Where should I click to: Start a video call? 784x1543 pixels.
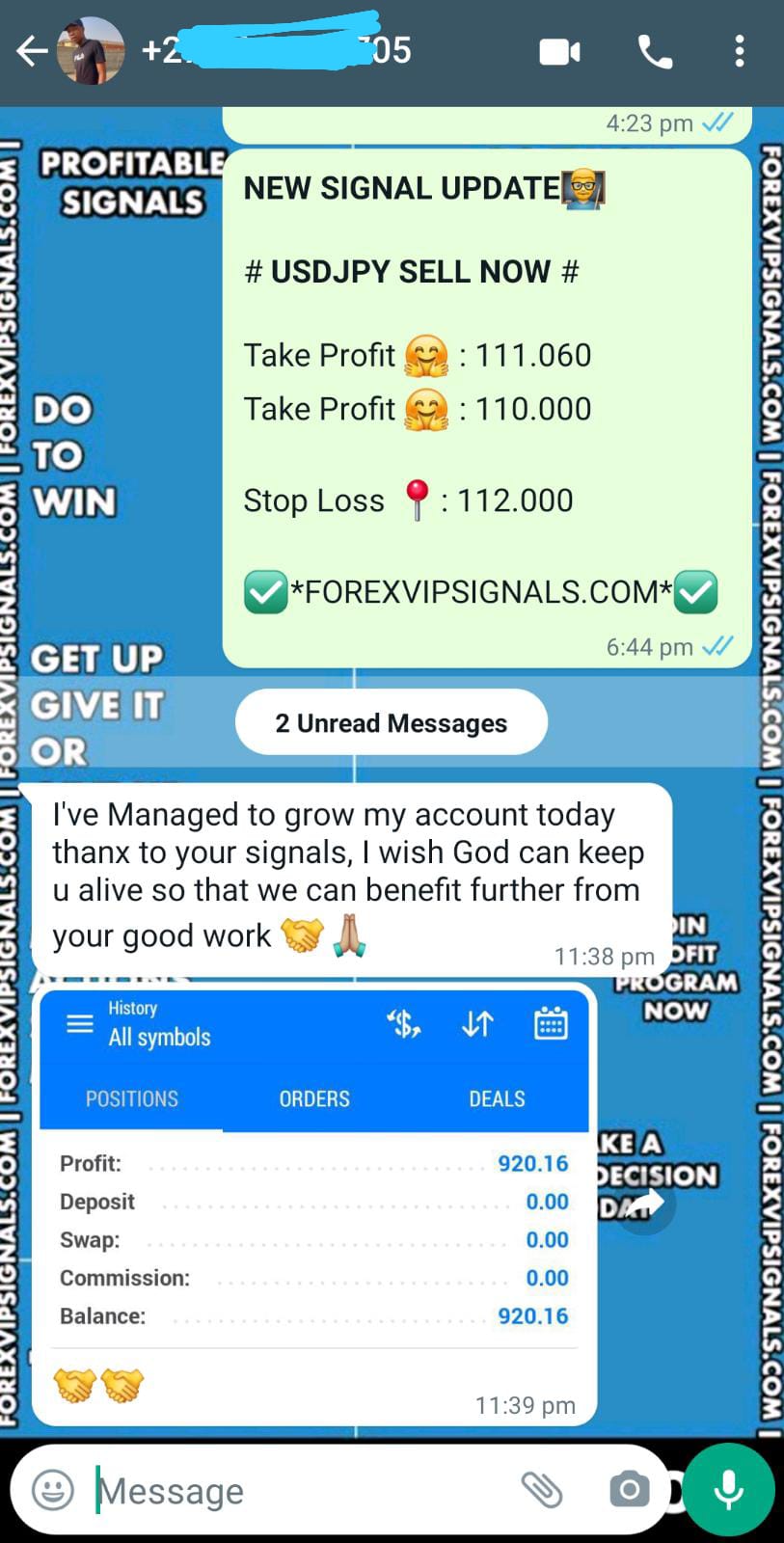559,52
